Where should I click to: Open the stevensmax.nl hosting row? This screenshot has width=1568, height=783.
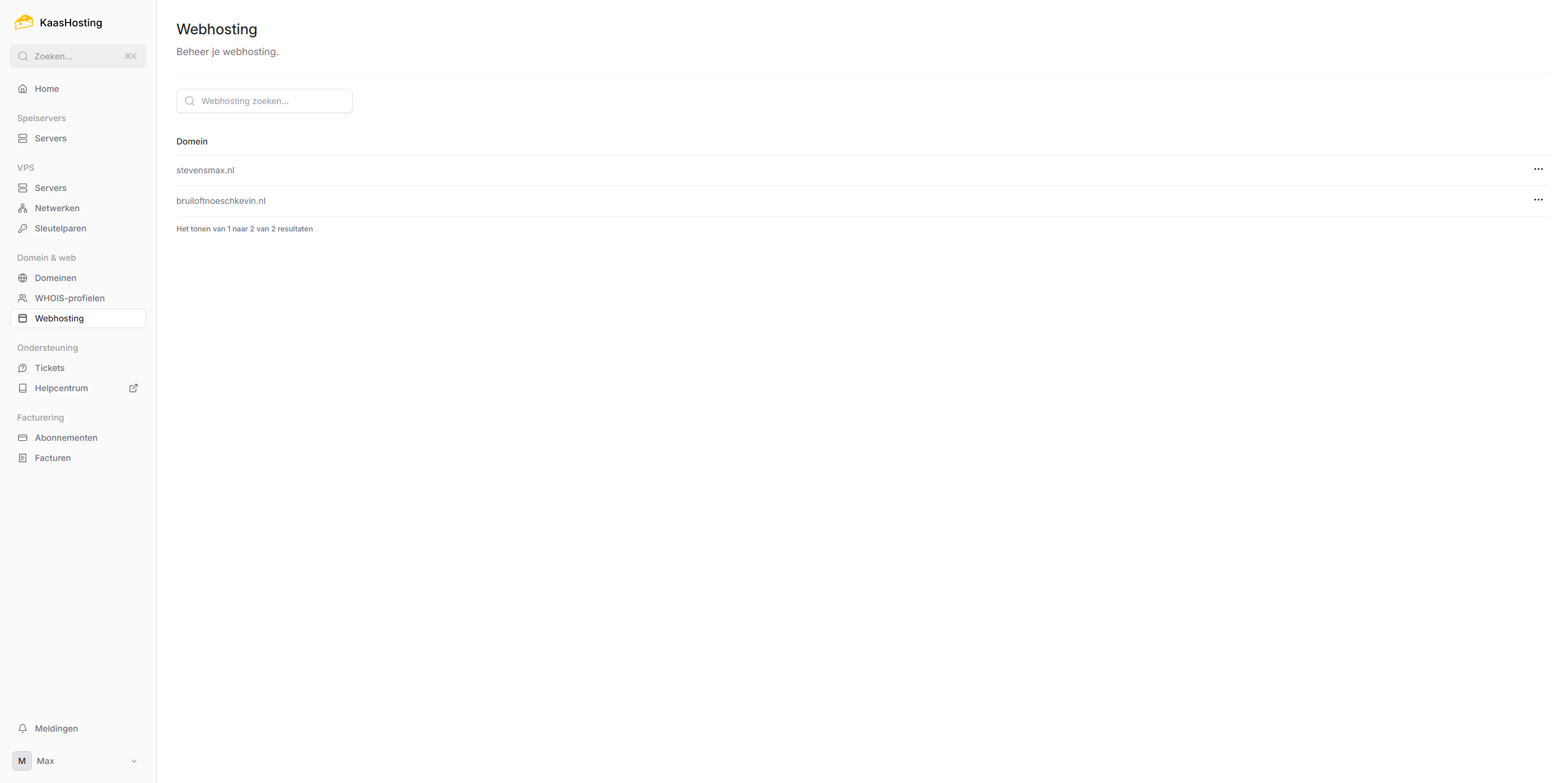pyautogui.click(x=205, y=170)
